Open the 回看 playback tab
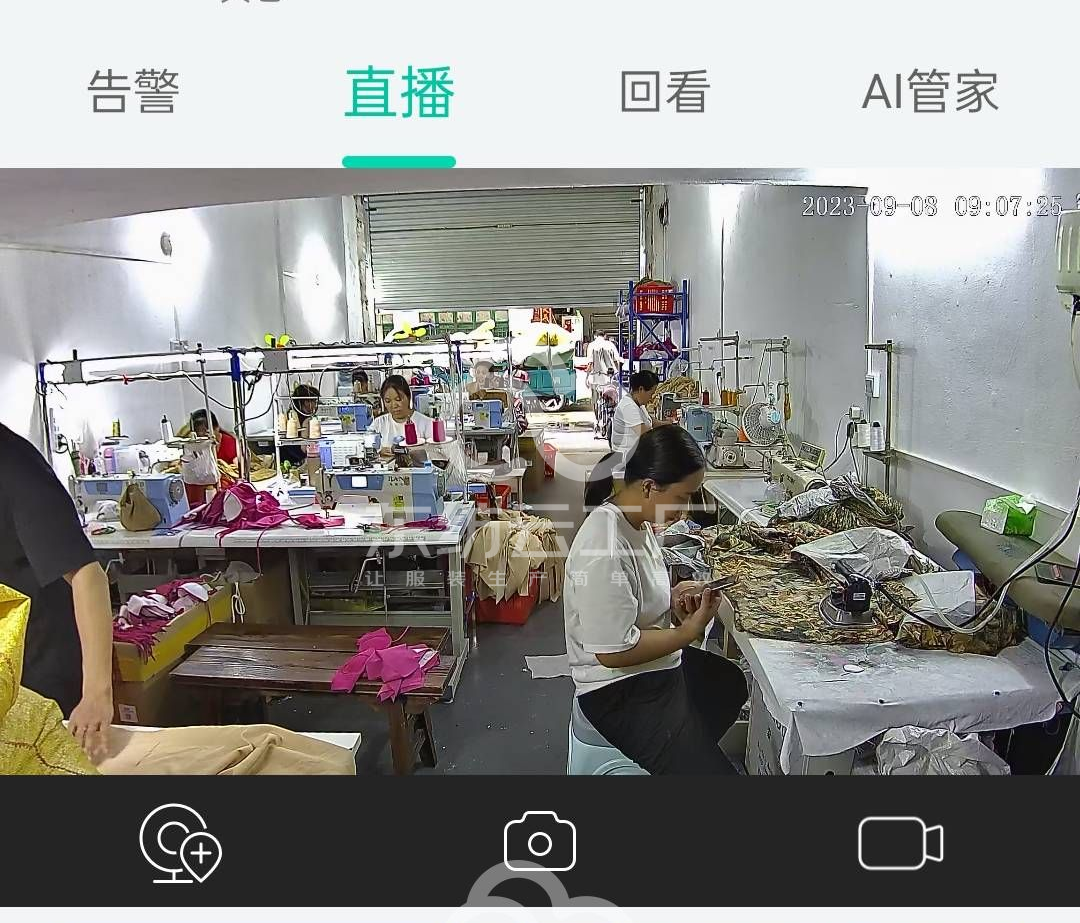This screenshot has height=923, width=1080. tap(665, 92)
